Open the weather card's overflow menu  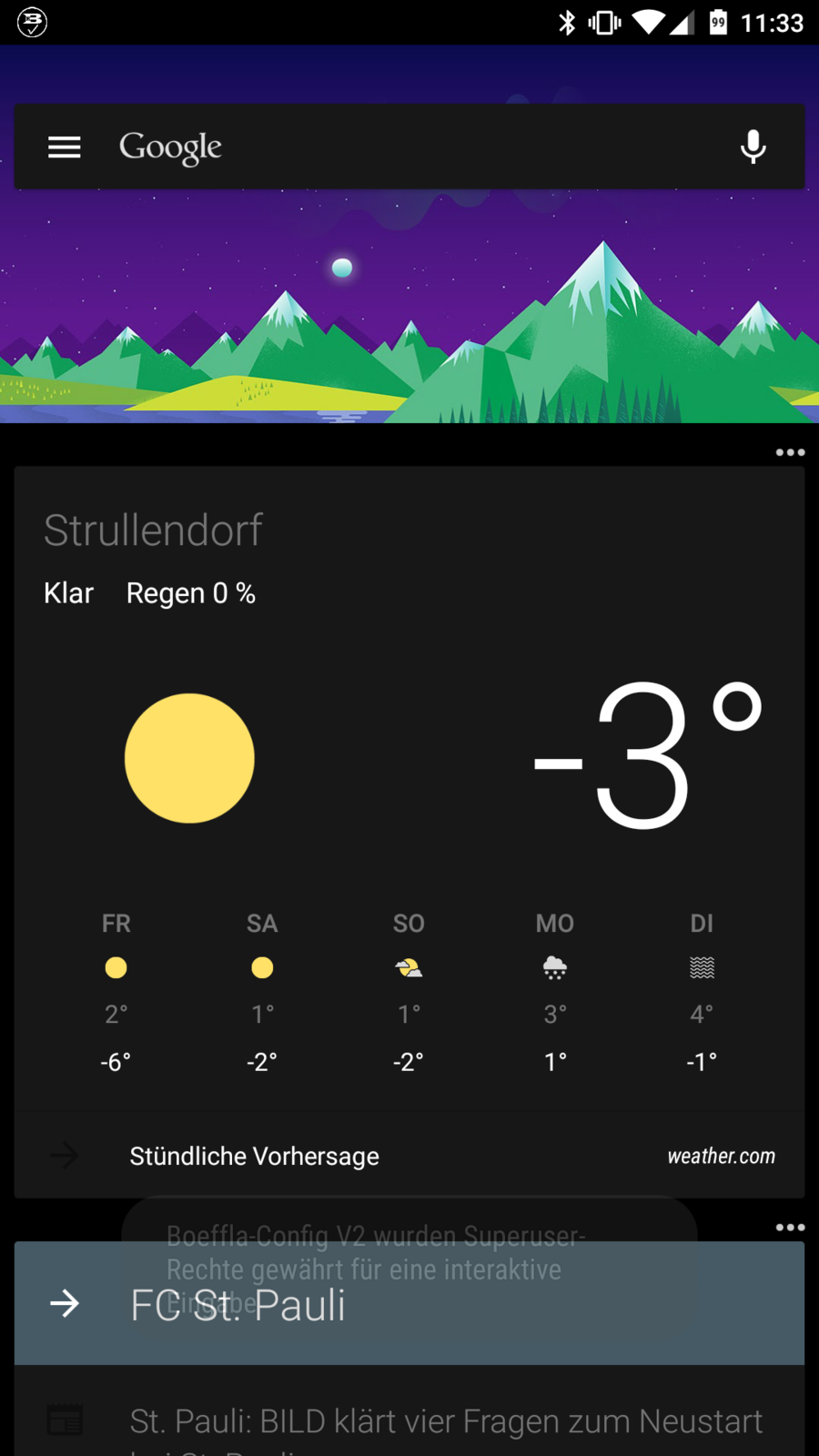coord(789,452)
